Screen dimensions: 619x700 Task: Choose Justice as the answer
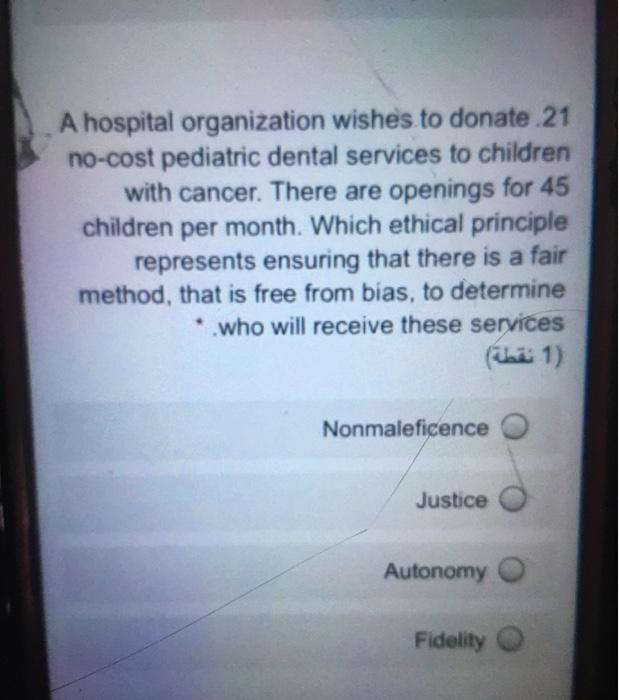coord(512,499)
